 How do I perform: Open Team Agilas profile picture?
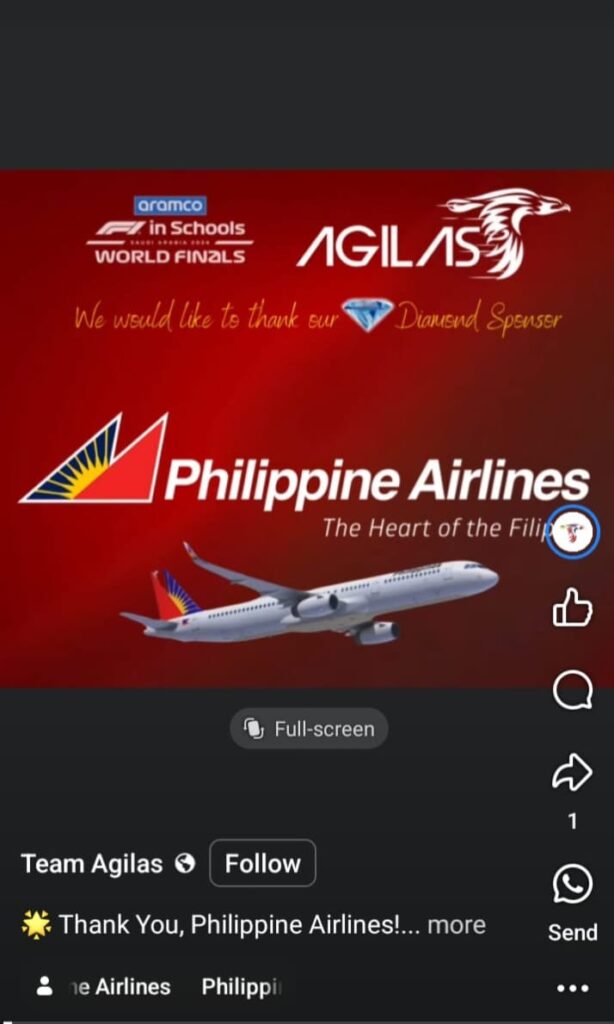(x=574, y=532)
